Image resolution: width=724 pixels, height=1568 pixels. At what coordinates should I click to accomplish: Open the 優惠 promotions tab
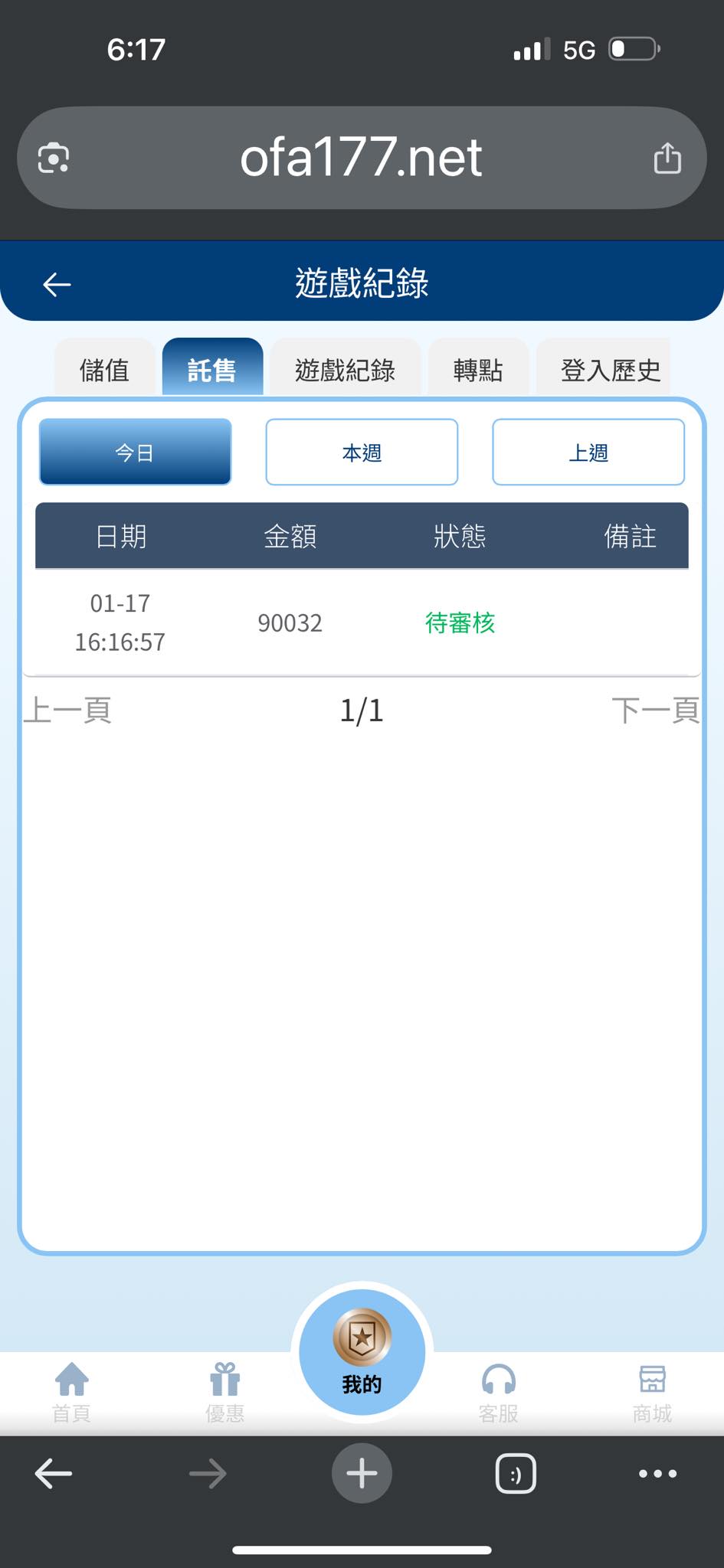[x=224, y=1393]
